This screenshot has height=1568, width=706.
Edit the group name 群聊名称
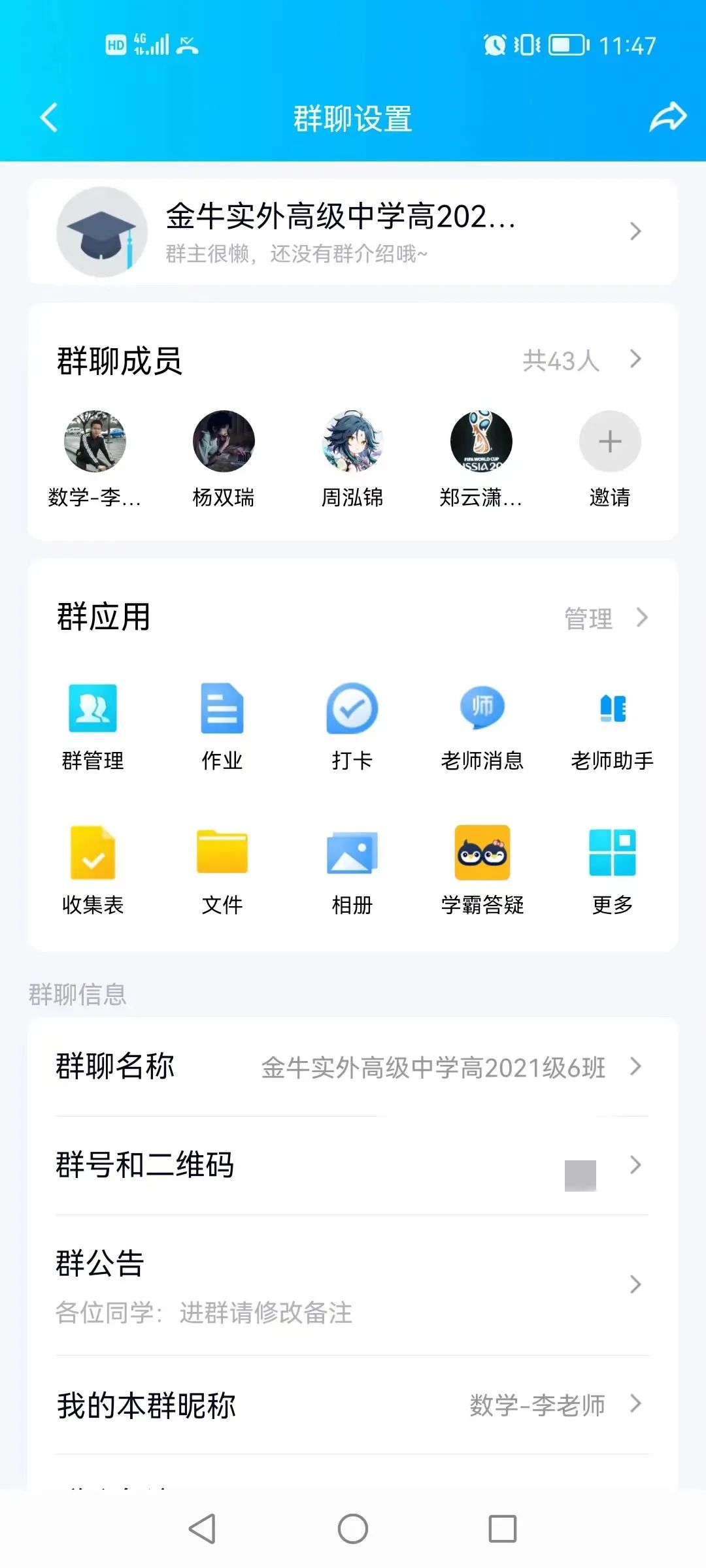pyautogui.click(x=353, y=1068)
